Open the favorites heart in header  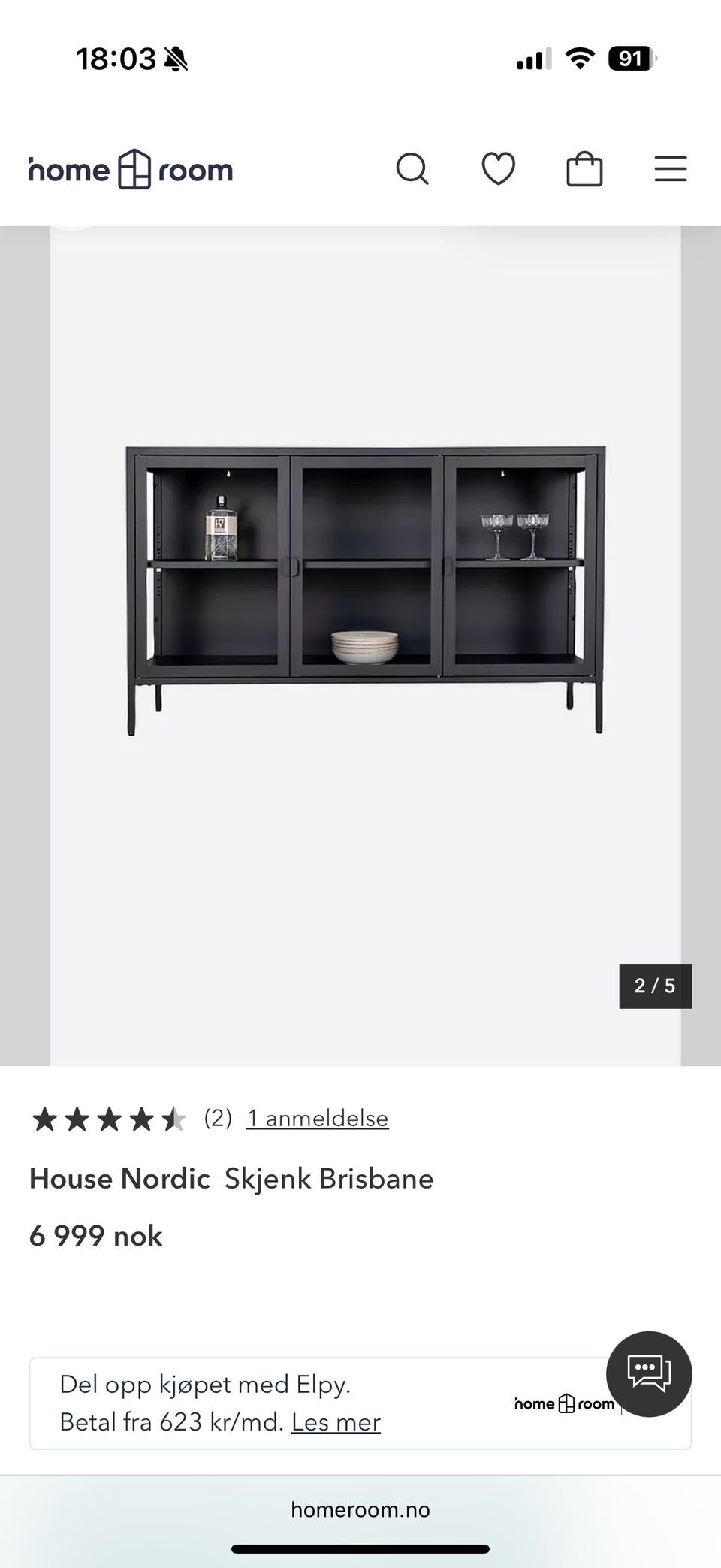pos(498,168)
